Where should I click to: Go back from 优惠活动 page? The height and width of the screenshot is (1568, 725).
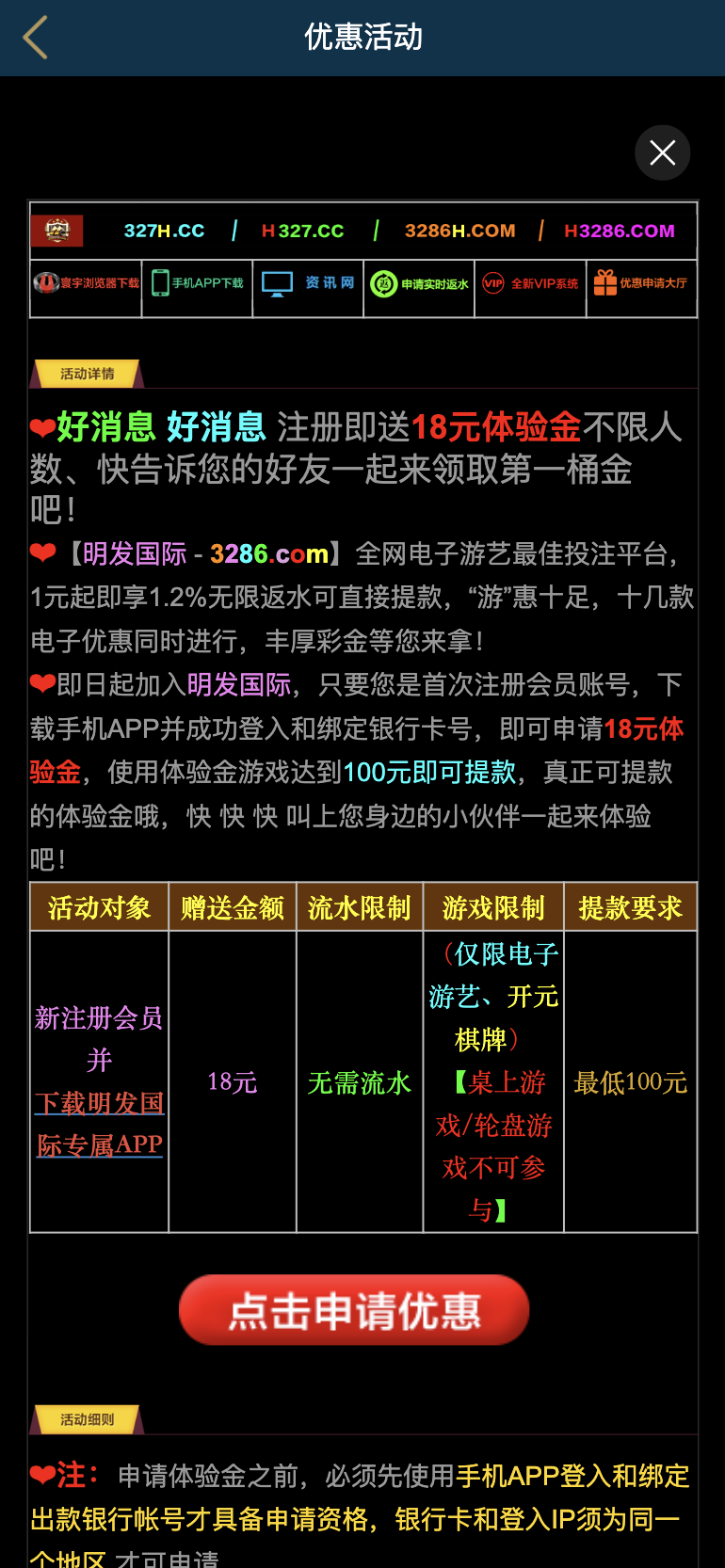[x=36, y=38]
